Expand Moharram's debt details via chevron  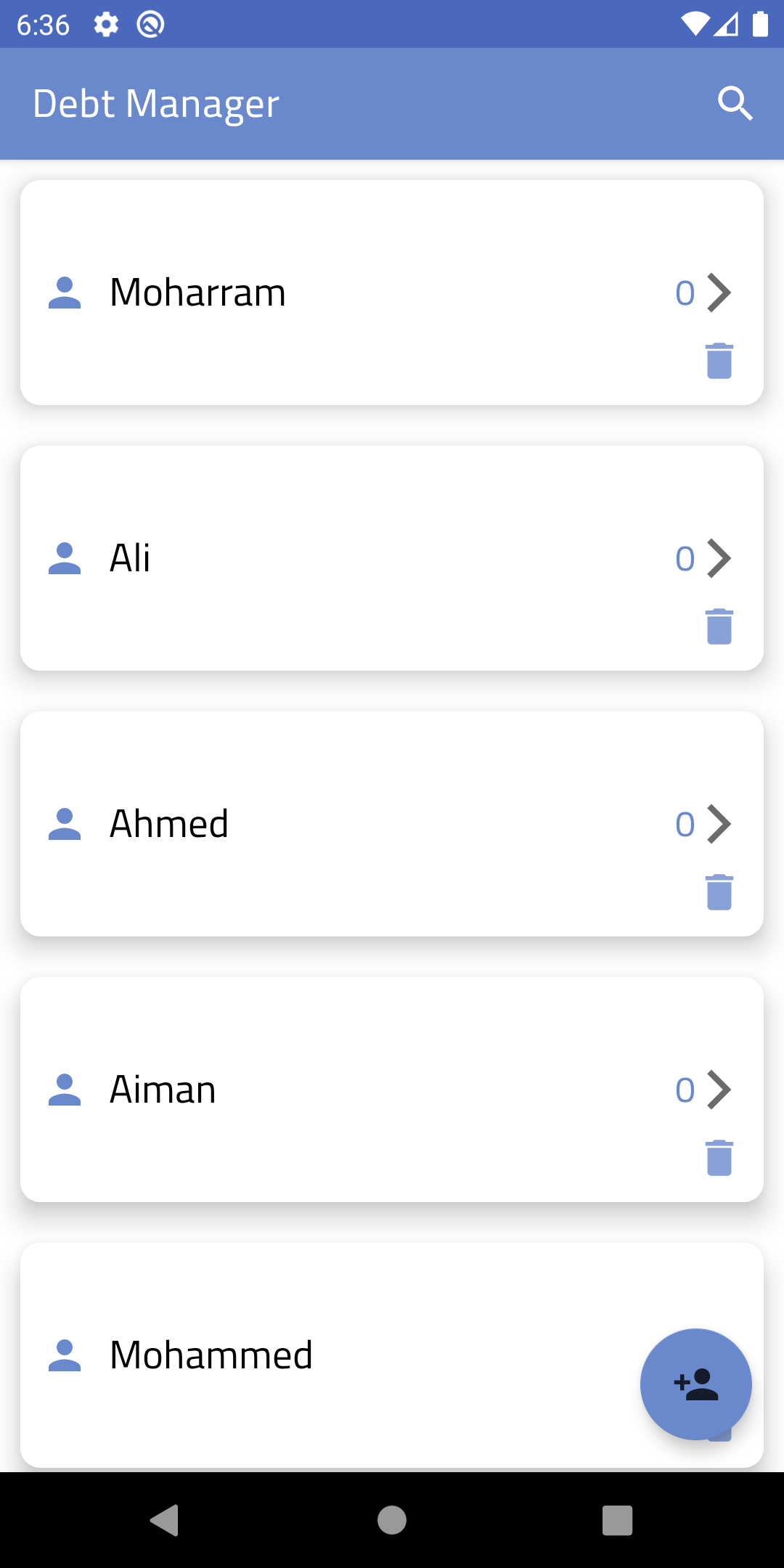click(x=718, y=292)
